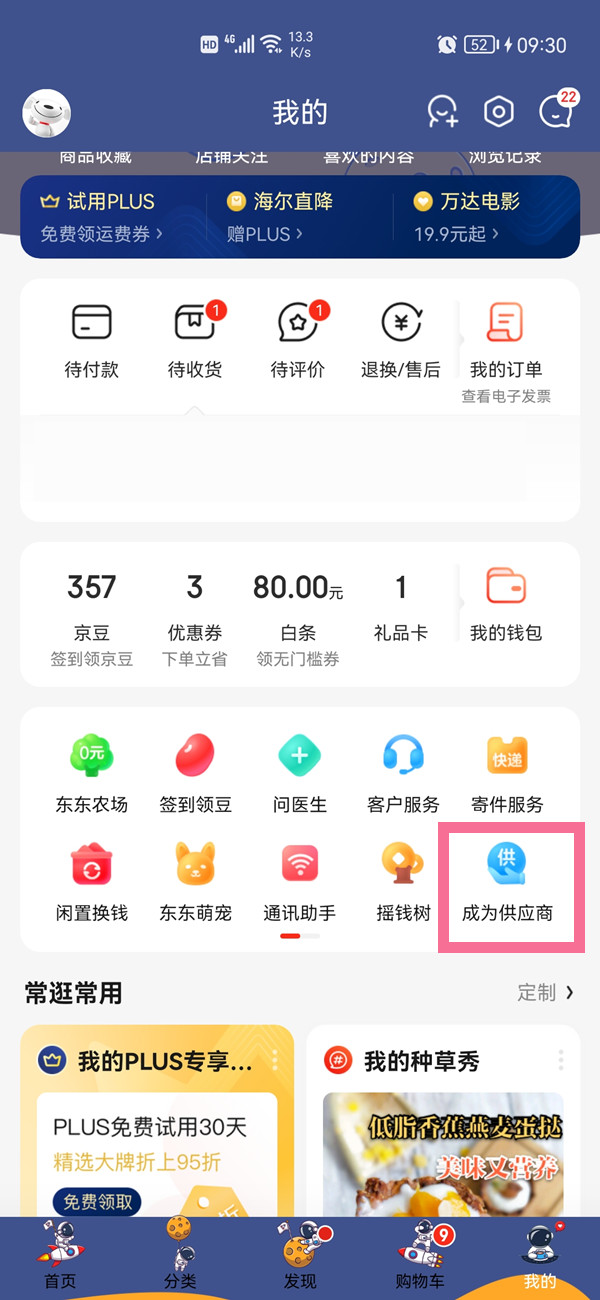Open the settings hexagon icon
Screen dimensions: 600x1300
[498, 112]
